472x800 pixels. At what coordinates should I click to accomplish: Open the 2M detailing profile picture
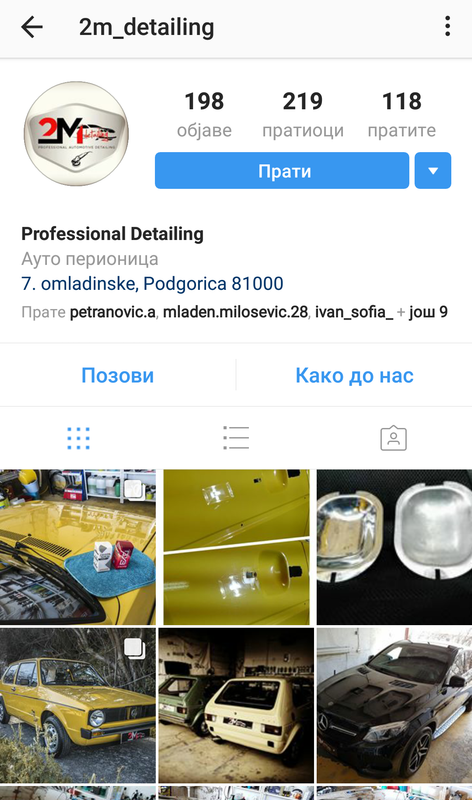point(77,133)
